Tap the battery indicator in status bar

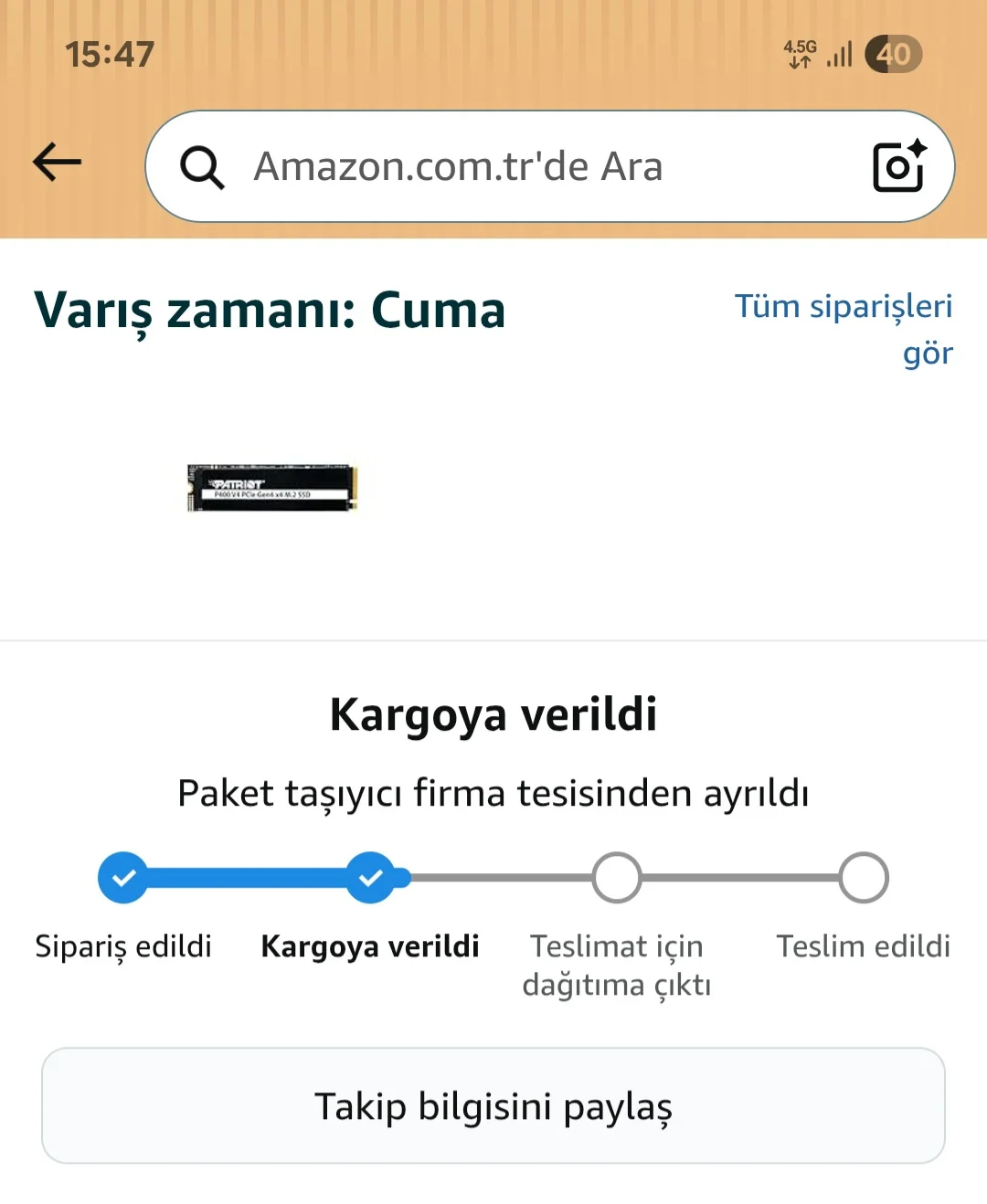pos(893,55)
